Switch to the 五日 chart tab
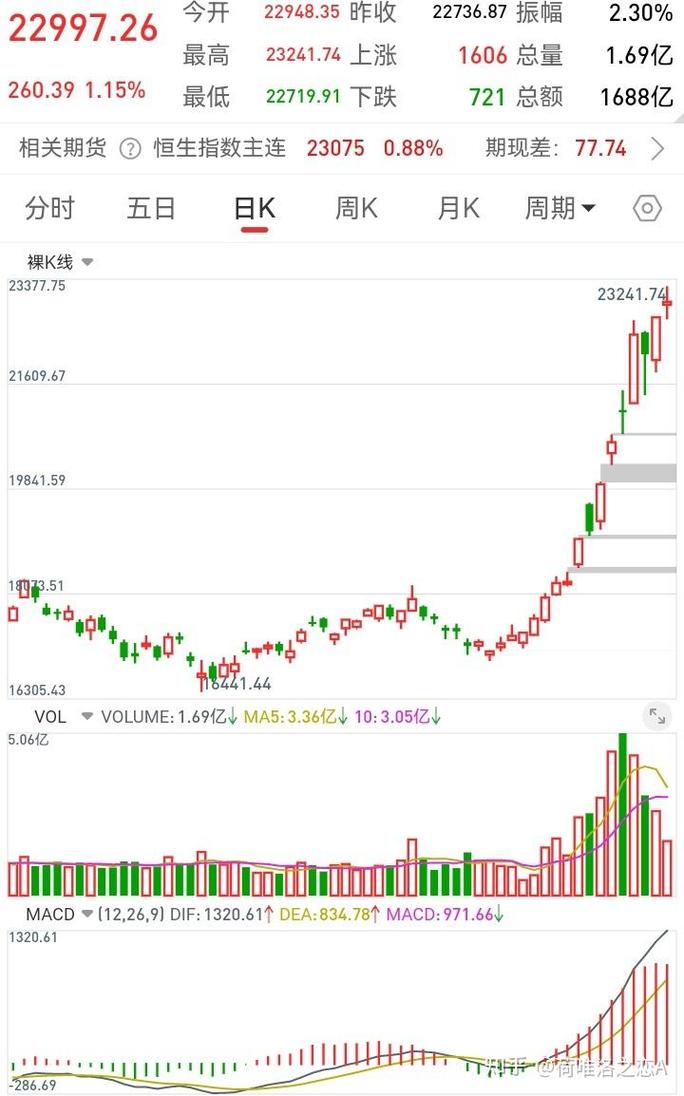Screen dimensions: 684x1096 point(151,208)
